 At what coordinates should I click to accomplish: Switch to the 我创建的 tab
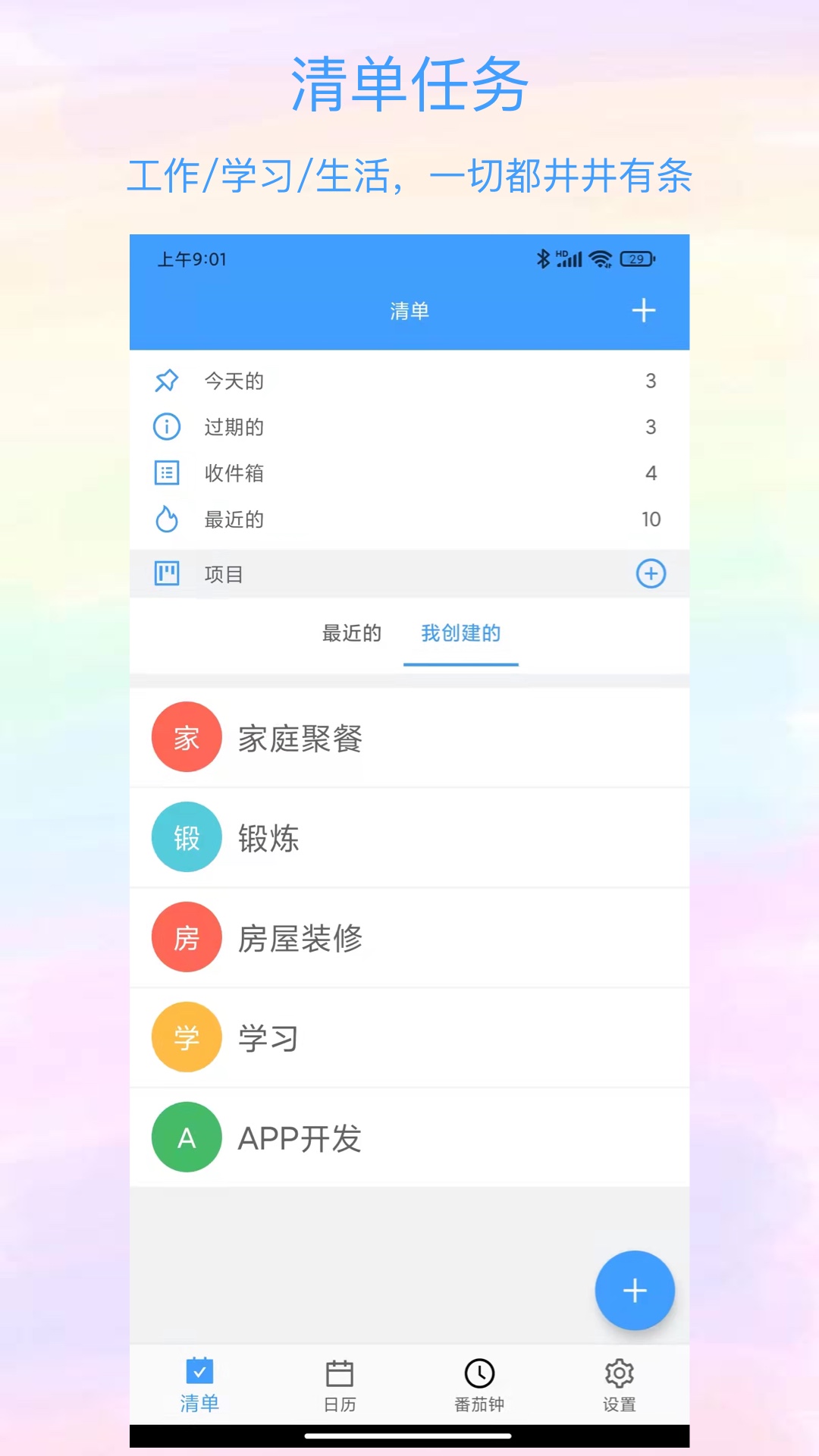461,634
